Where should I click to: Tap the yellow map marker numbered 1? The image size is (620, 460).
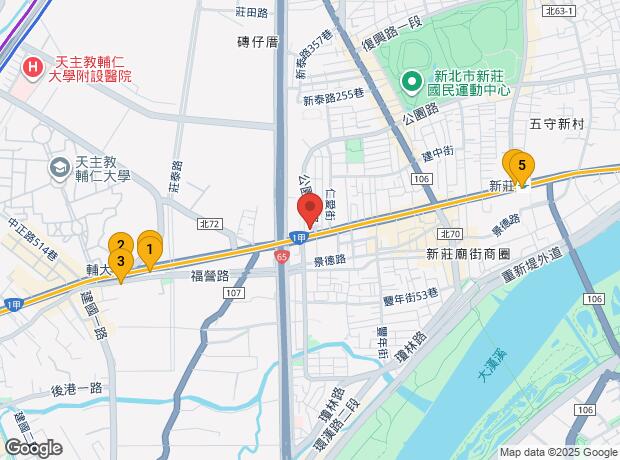149,248
